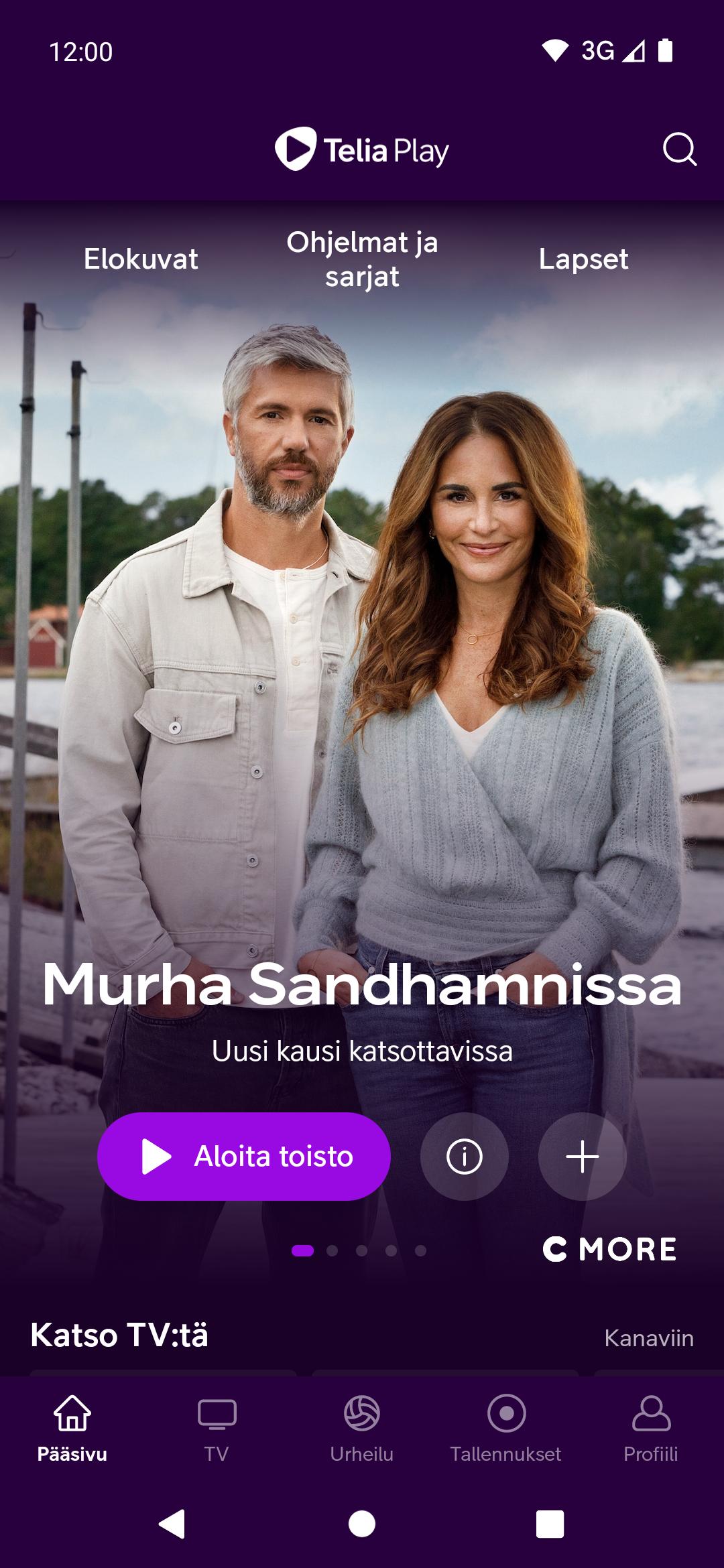Show info for Murha Sandhamnissa
The width and height of the screenshot is (724, 1568).
(x=465, y=1156)
